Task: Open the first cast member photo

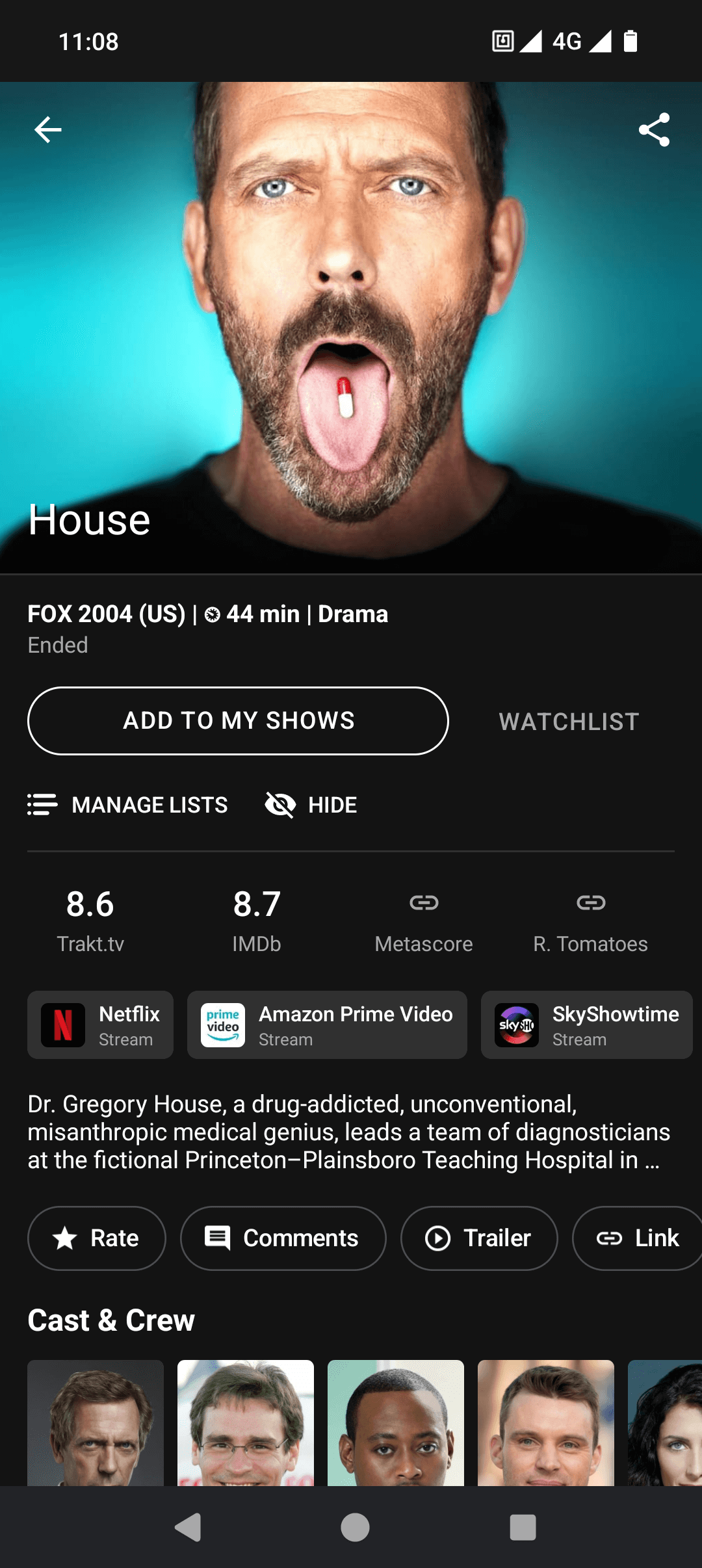Action: (96, 1422)
